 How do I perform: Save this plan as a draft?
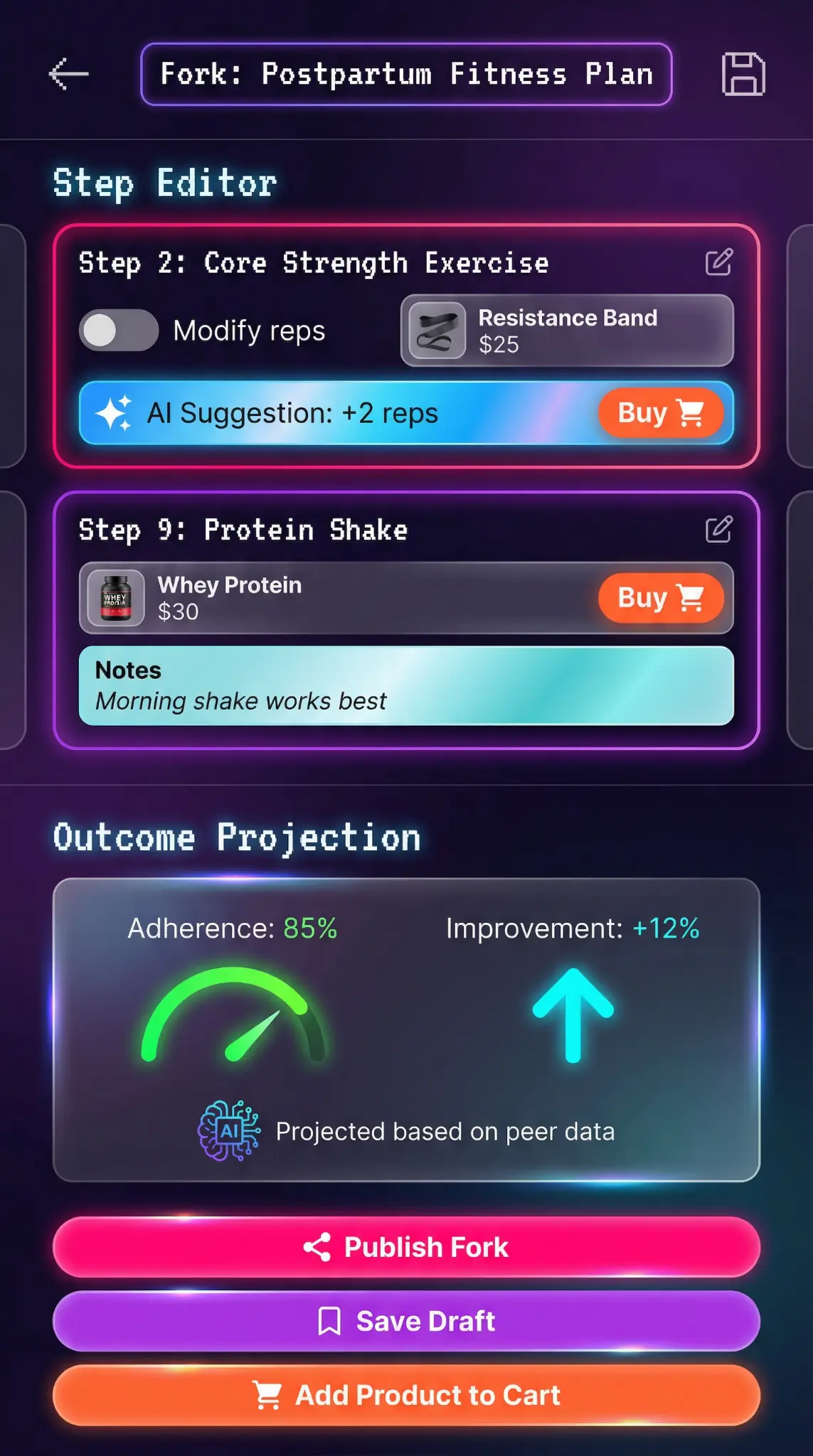(x=406, y=1321)
